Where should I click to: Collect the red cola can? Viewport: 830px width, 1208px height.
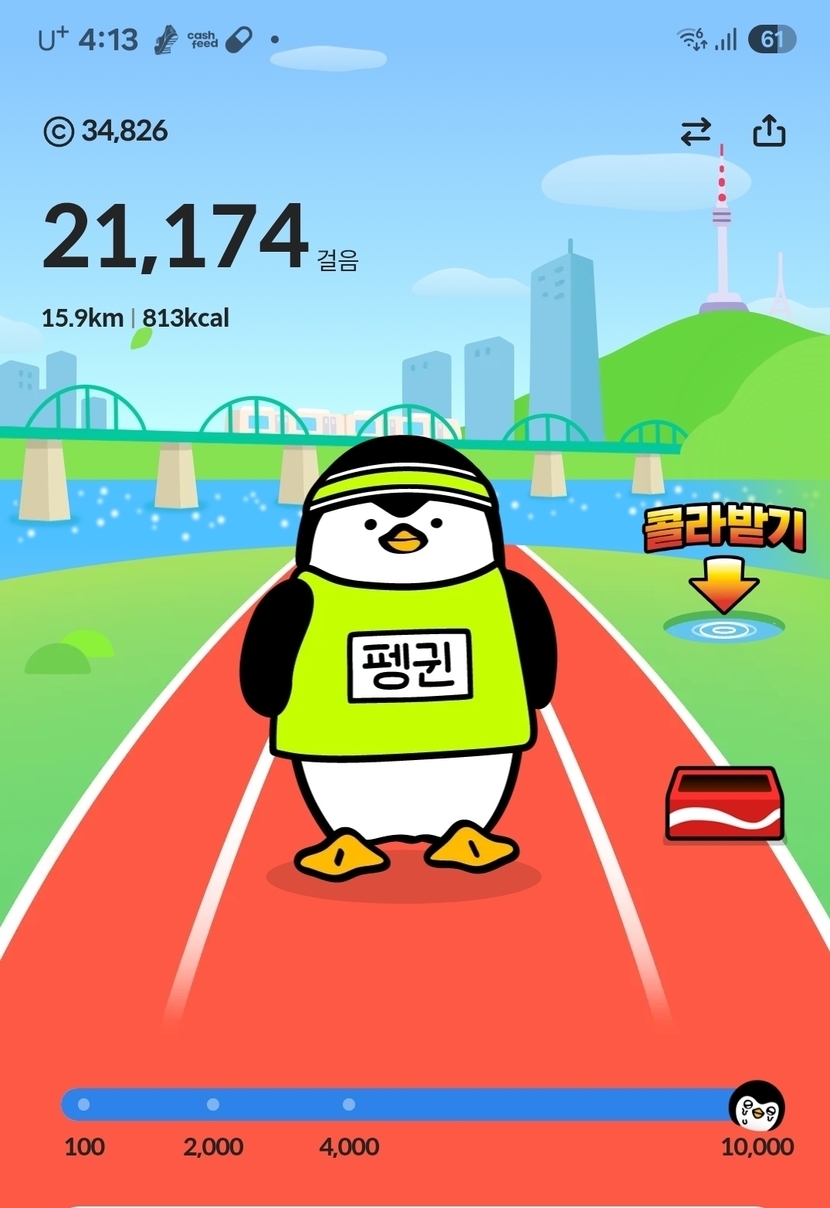click(x=724, y=803)
